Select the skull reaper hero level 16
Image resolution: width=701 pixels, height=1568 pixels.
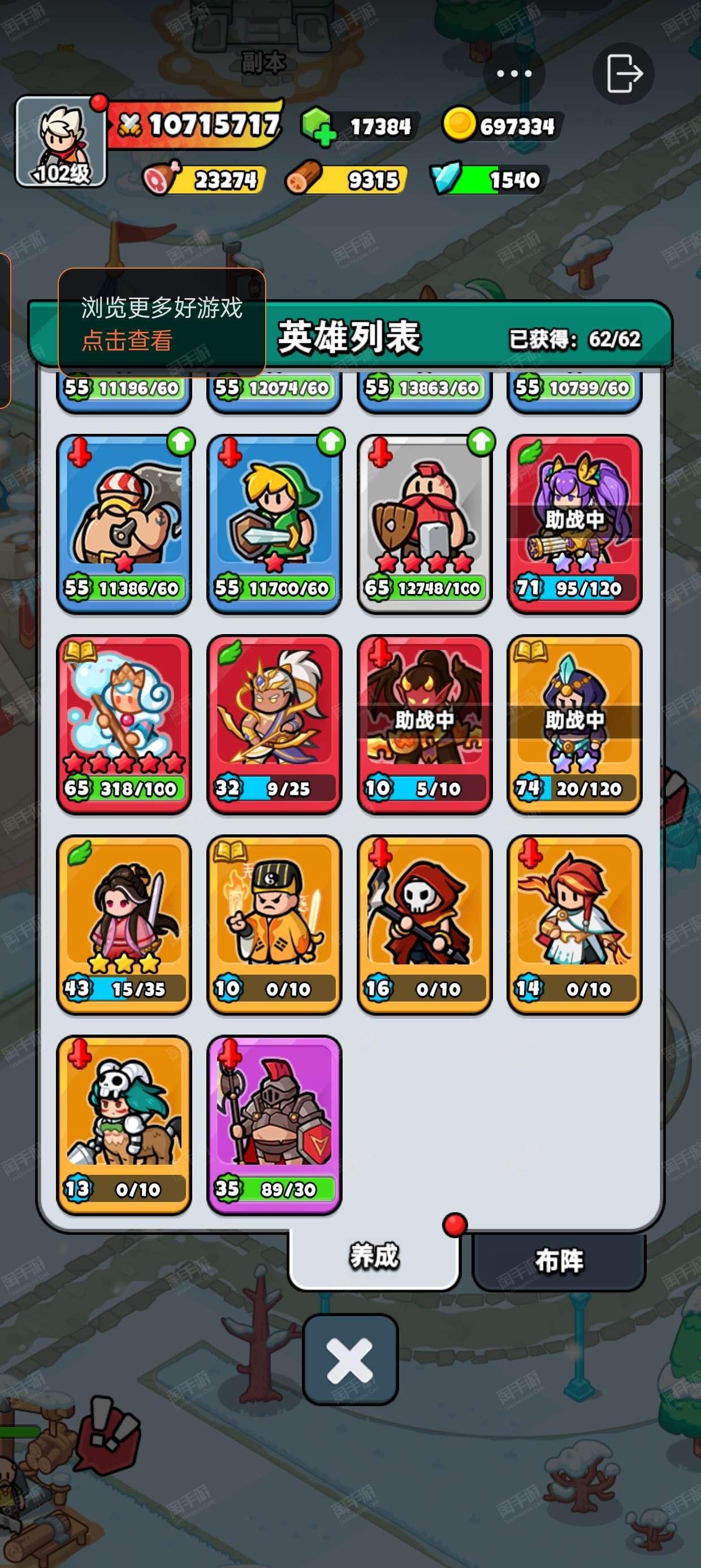tap(424, 924)
